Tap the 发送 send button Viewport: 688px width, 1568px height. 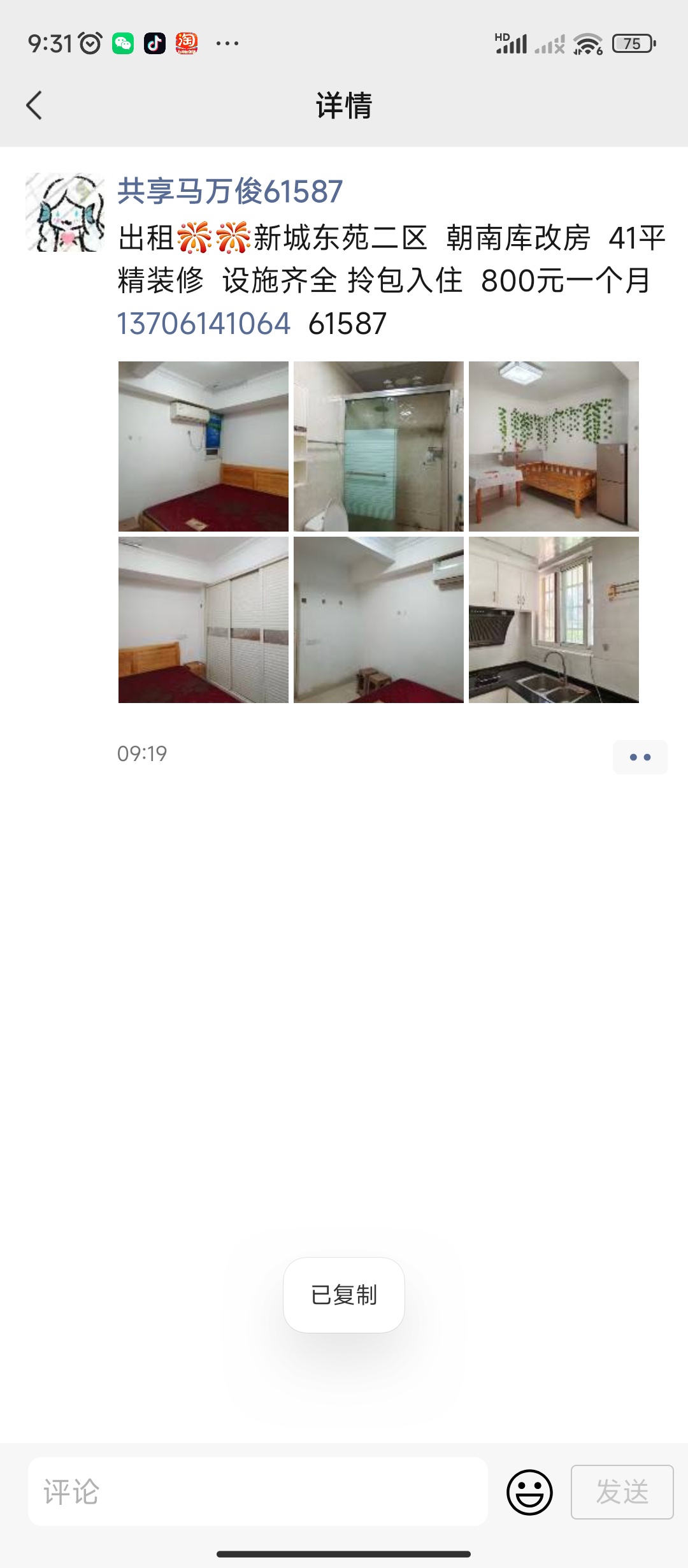point(622,1492)
